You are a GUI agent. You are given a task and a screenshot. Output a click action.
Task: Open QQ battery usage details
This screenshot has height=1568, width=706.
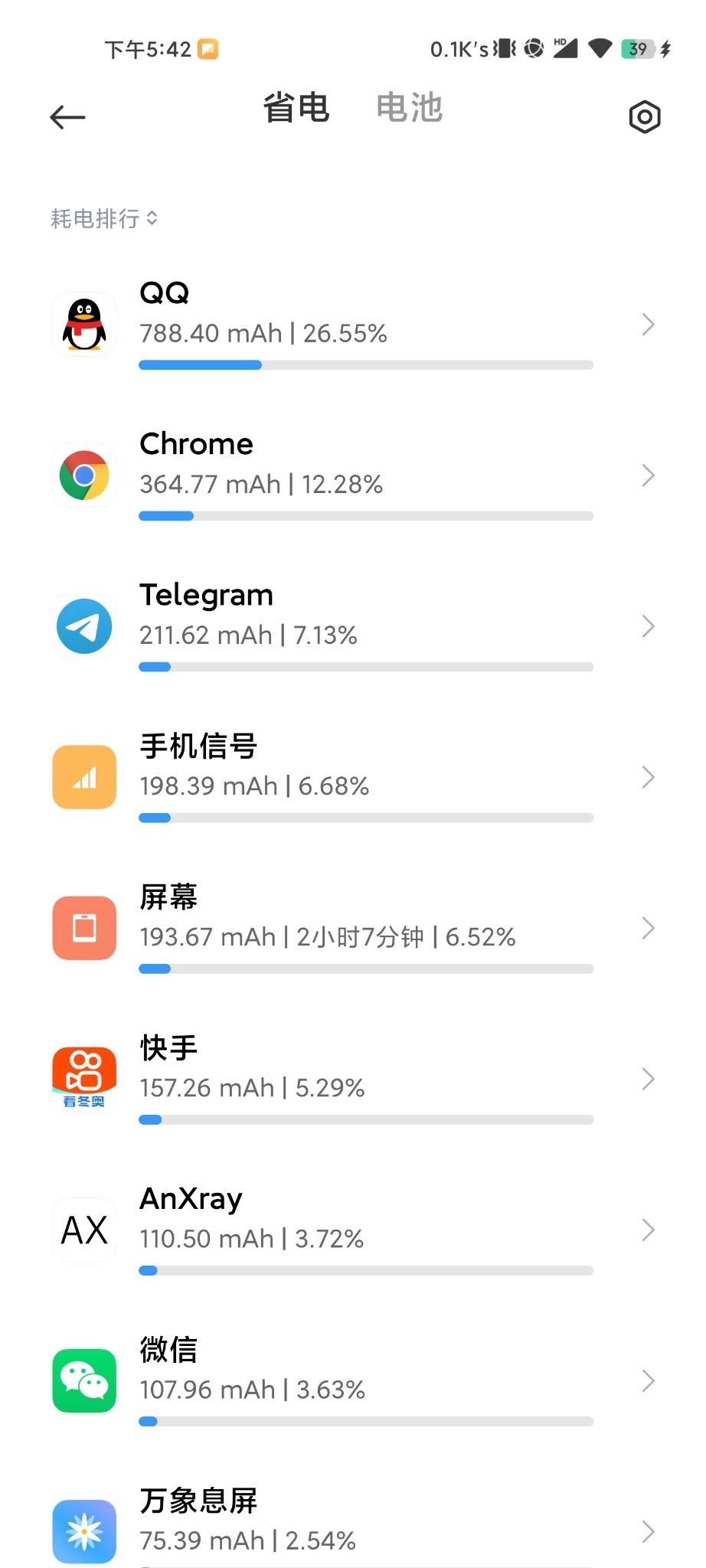[352, 325]
